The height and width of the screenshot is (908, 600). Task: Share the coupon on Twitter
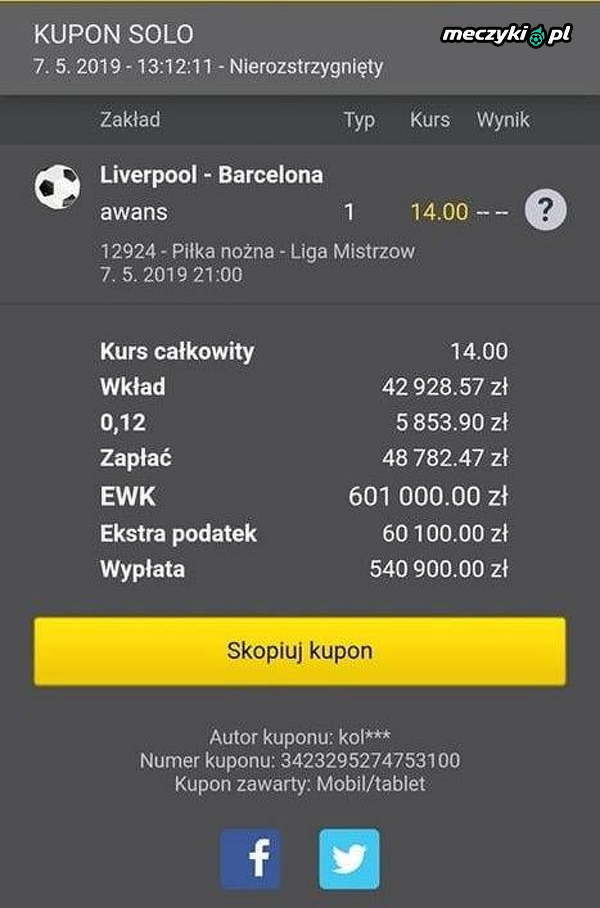coord(349,859)
